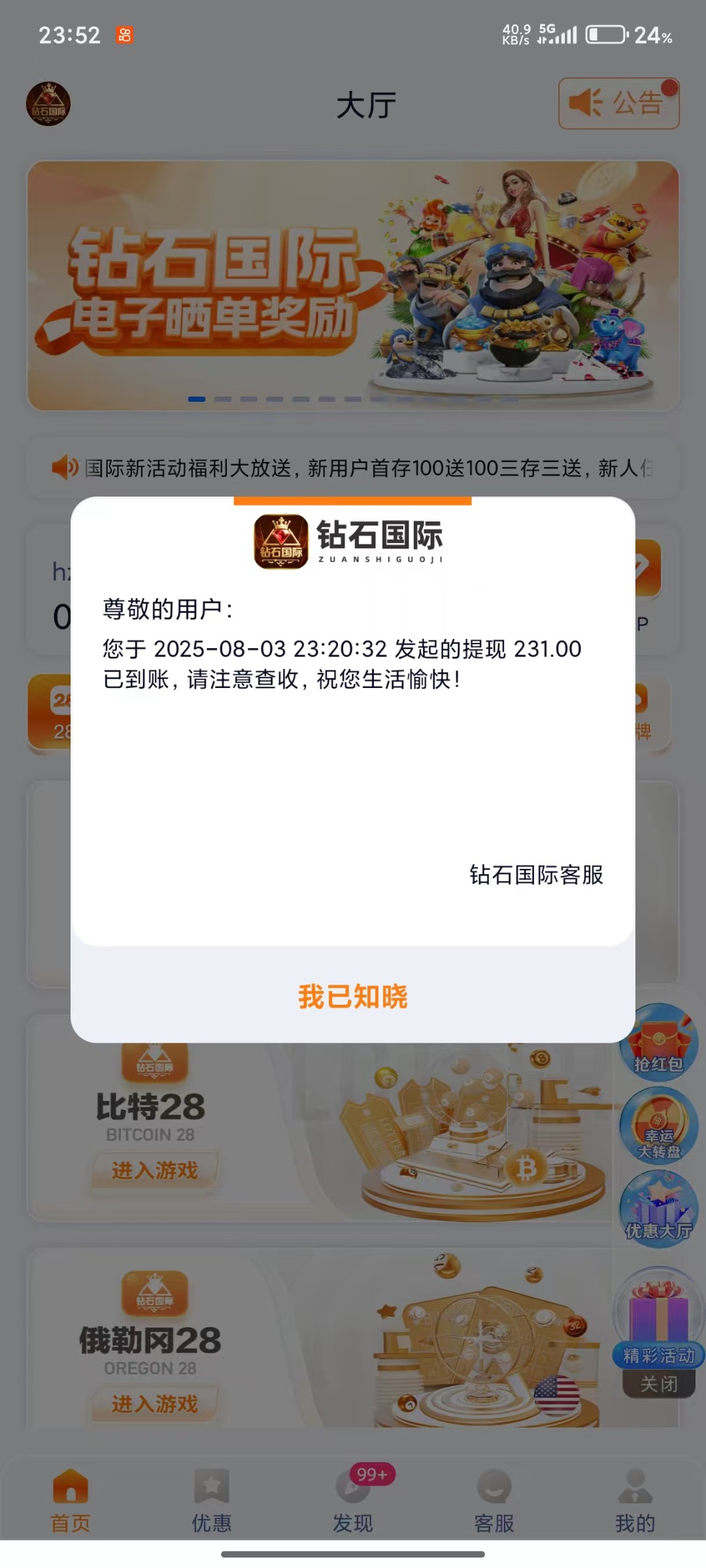Open the profile avatar at top left

[x=48, y=104]
